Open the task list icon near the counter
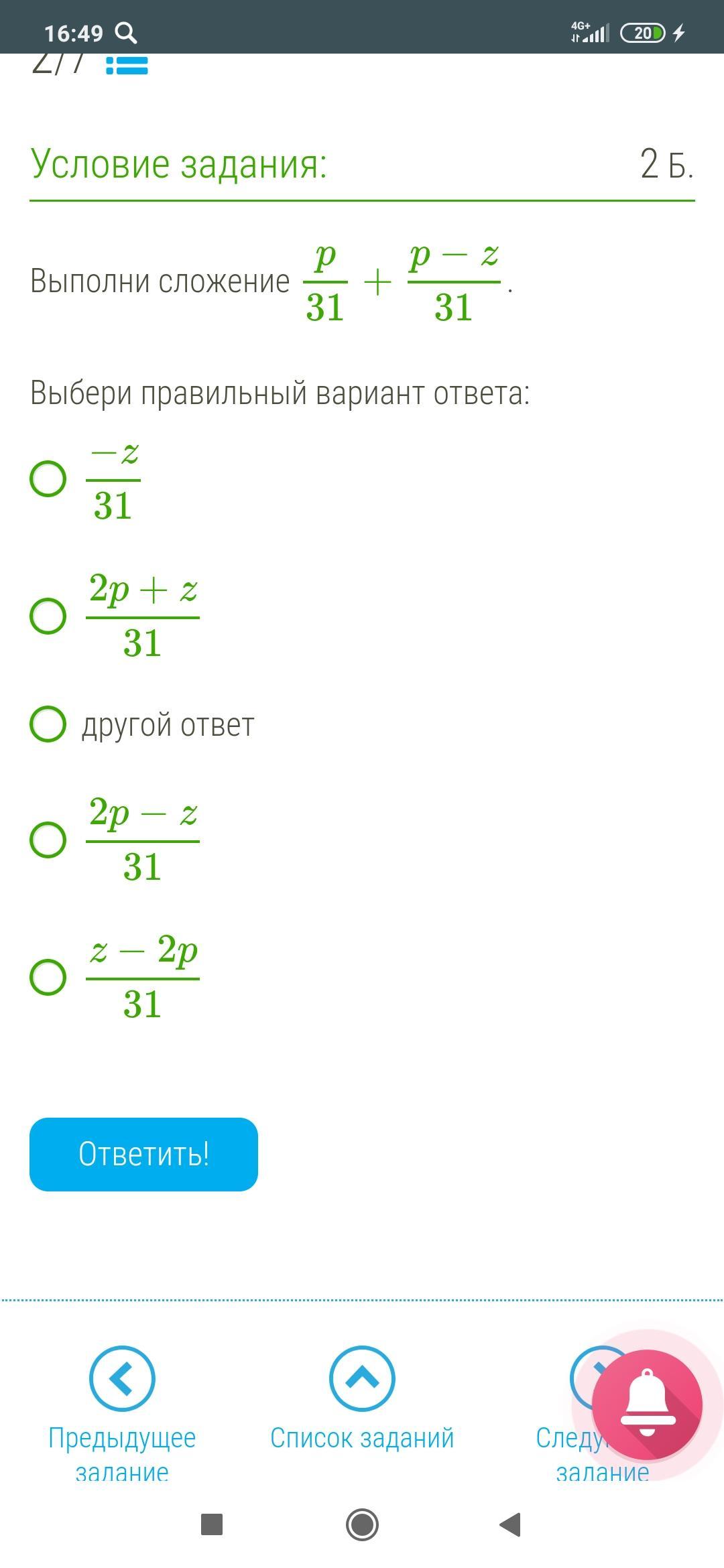 point(127,65)
